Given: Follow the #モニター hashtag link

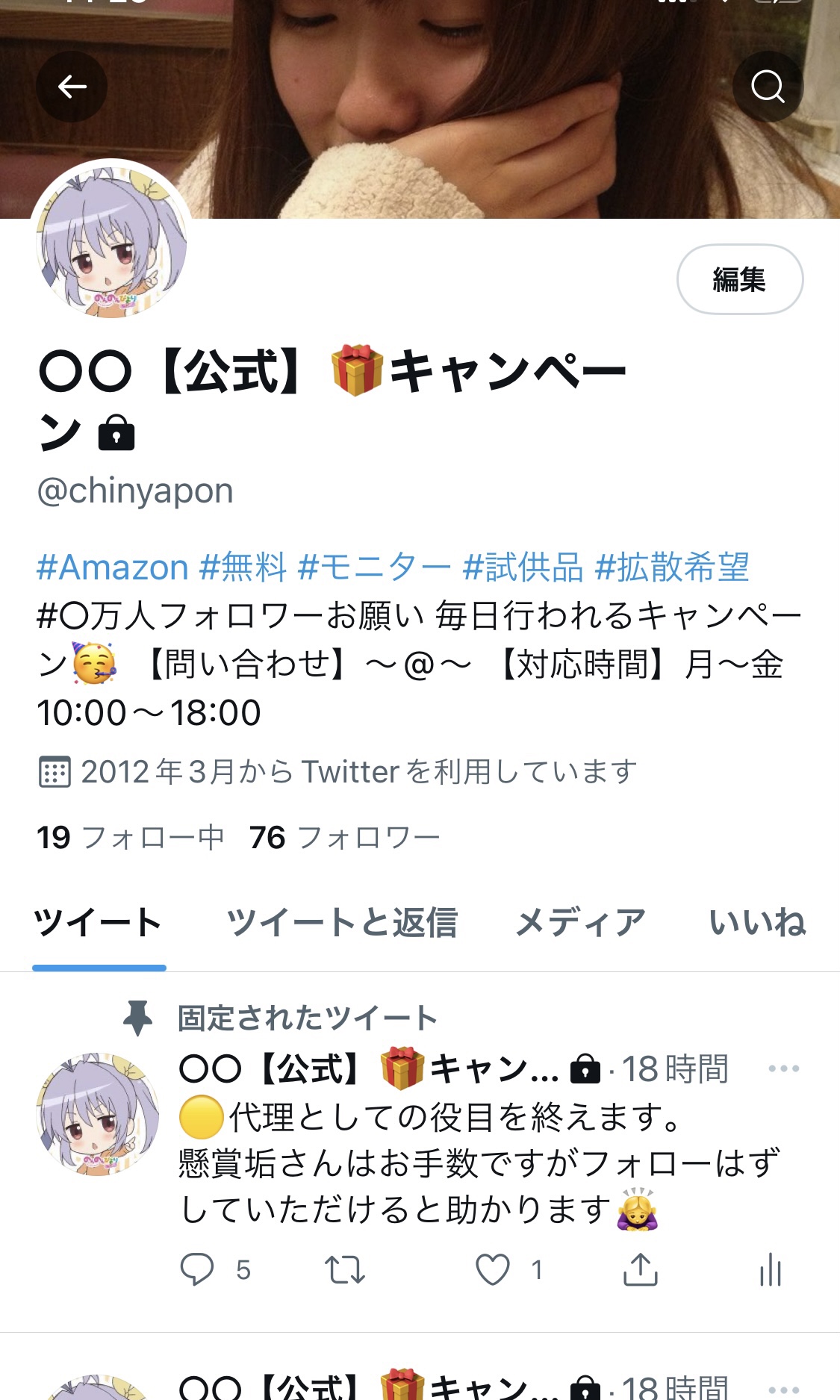Looking at the screenshot, I should point(375,567).
